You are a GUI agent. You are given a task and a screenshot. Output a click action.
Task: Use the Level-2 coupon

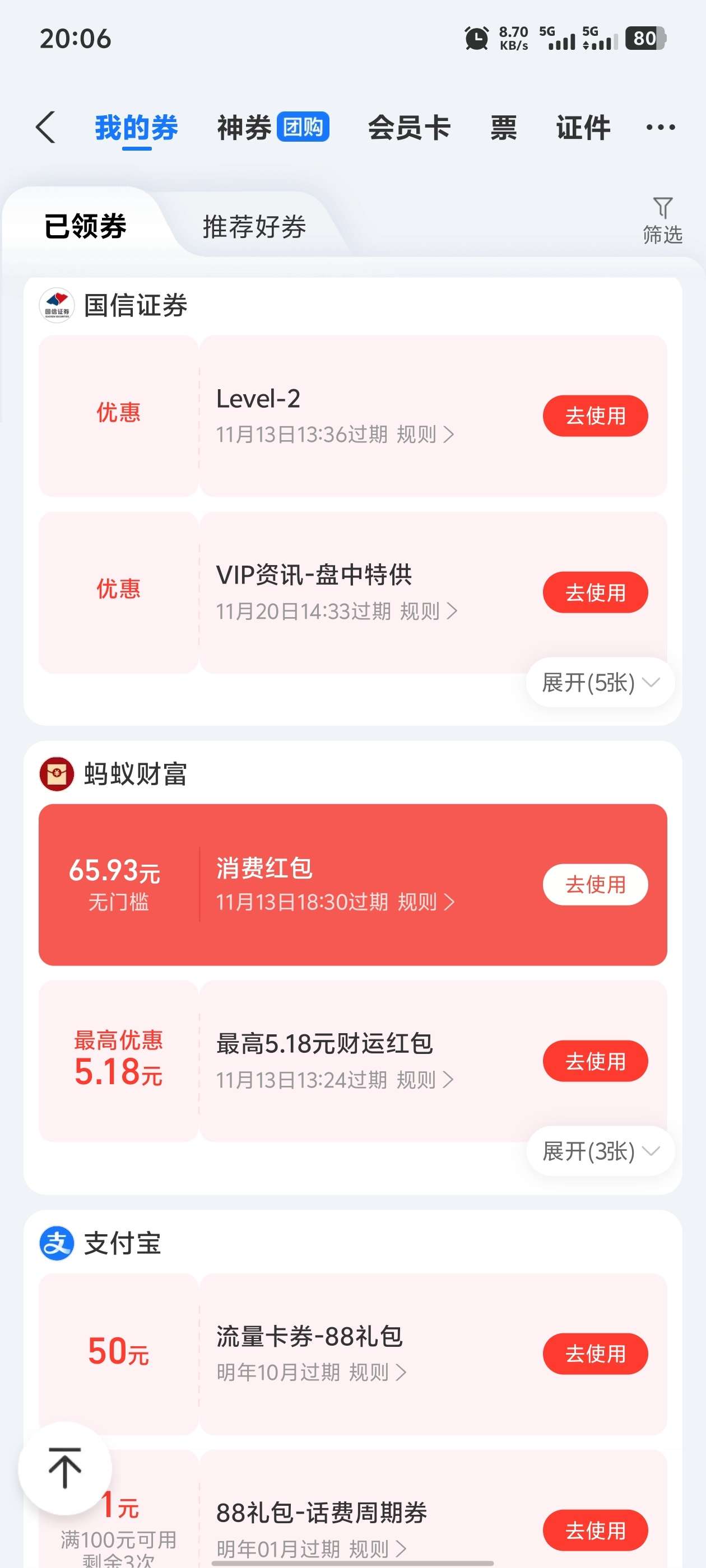point(594,416)
